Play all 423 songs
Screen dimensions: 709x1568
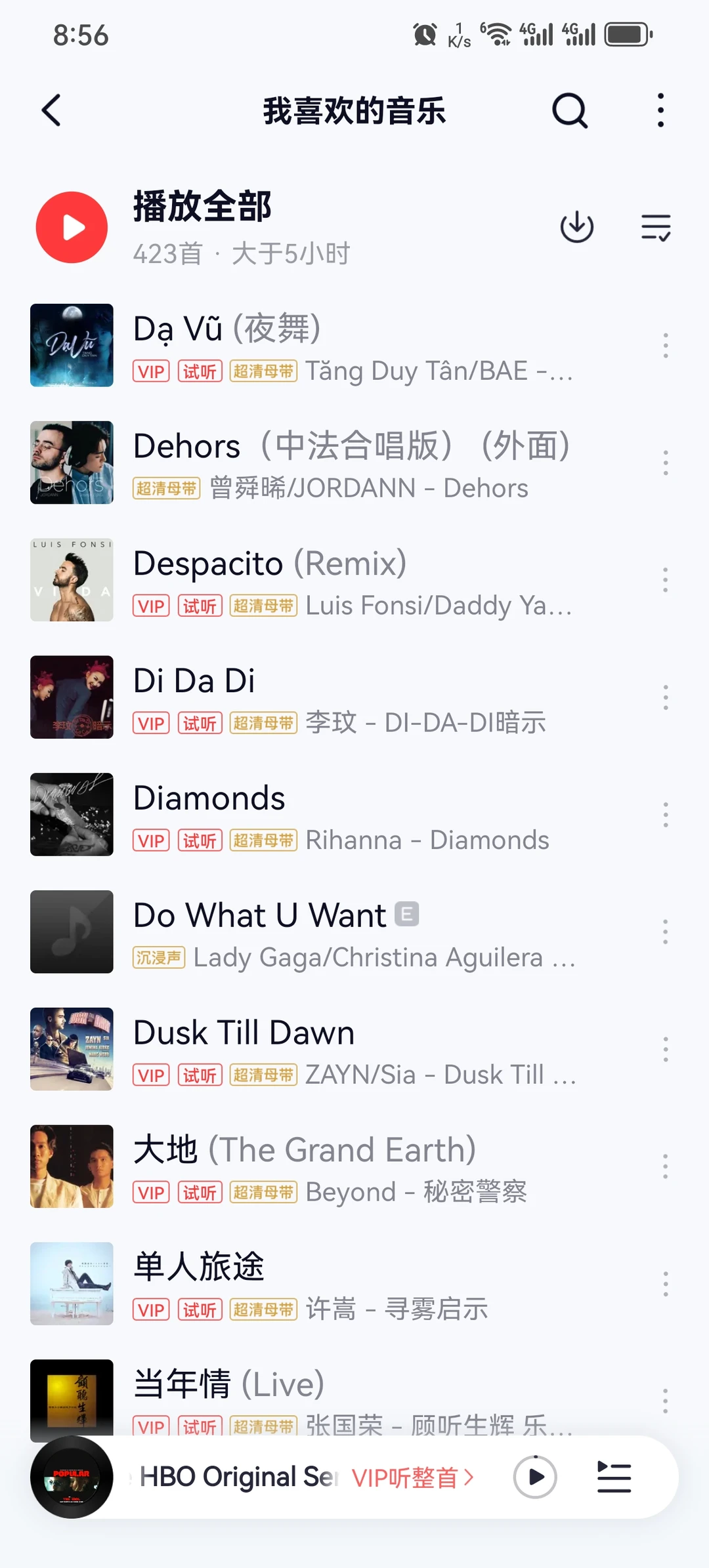click(72, 227)
